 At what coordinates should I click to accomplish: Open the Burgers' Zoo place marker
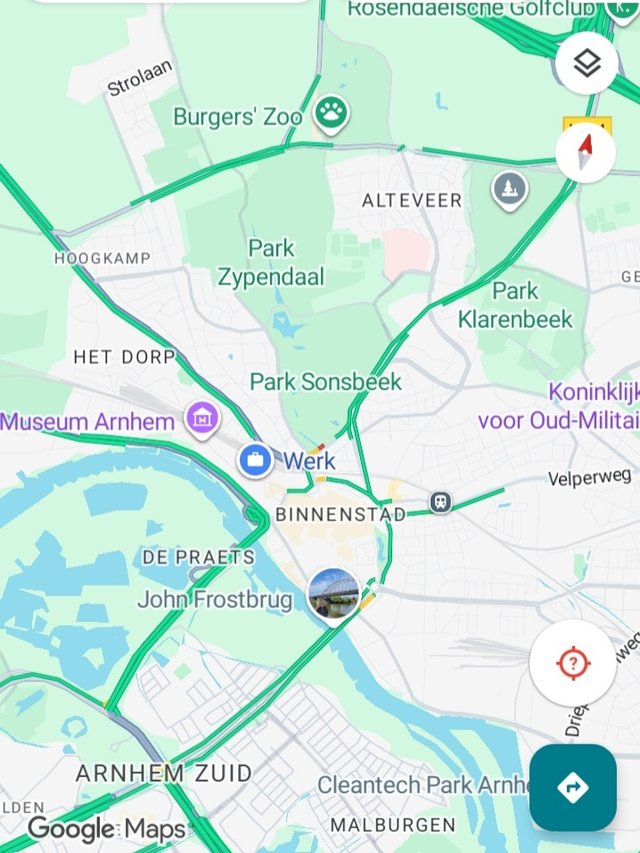(x=330, y=115)
